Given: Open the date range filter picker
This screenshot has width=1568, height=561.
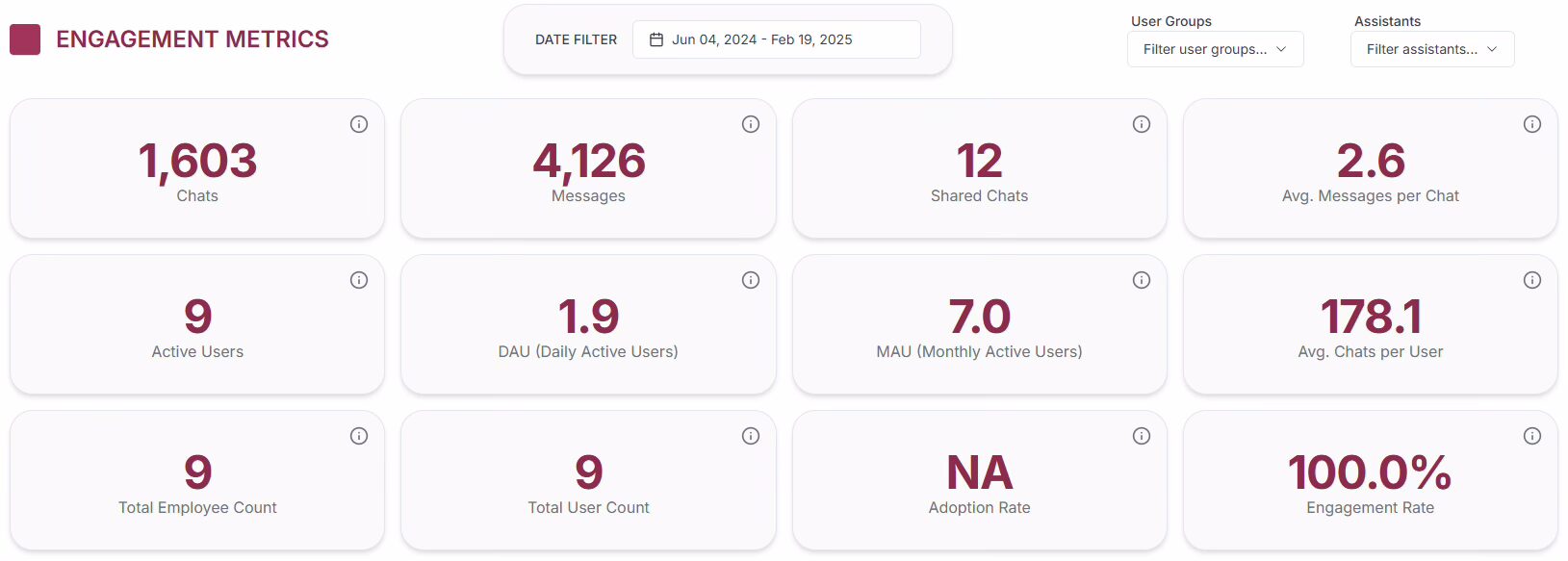Looking at the screenshot, I should click(x=776, y=39).
